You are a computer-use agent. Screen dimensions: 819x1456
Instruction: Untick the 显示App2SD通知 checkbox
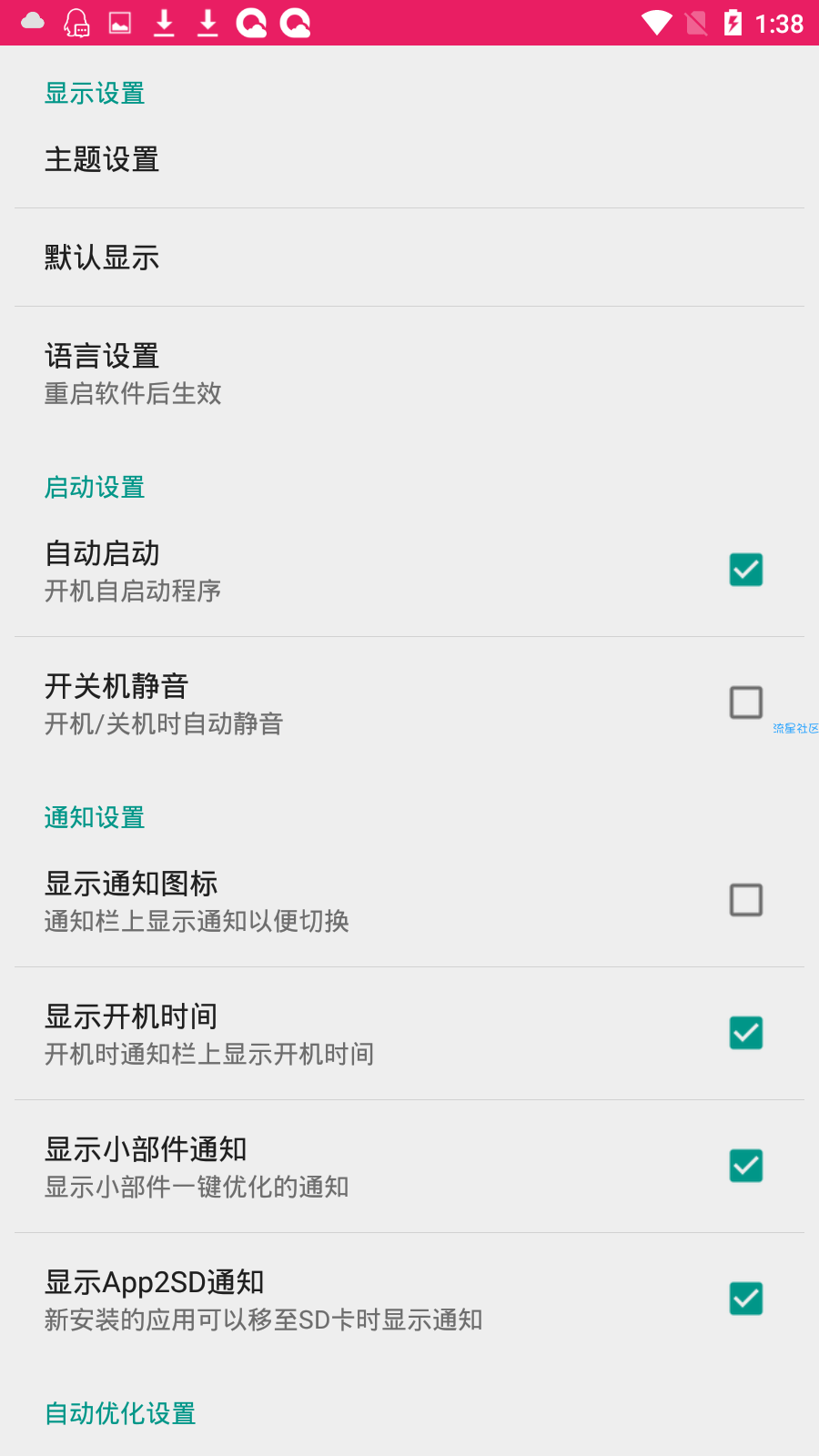tap(745, 1299)
